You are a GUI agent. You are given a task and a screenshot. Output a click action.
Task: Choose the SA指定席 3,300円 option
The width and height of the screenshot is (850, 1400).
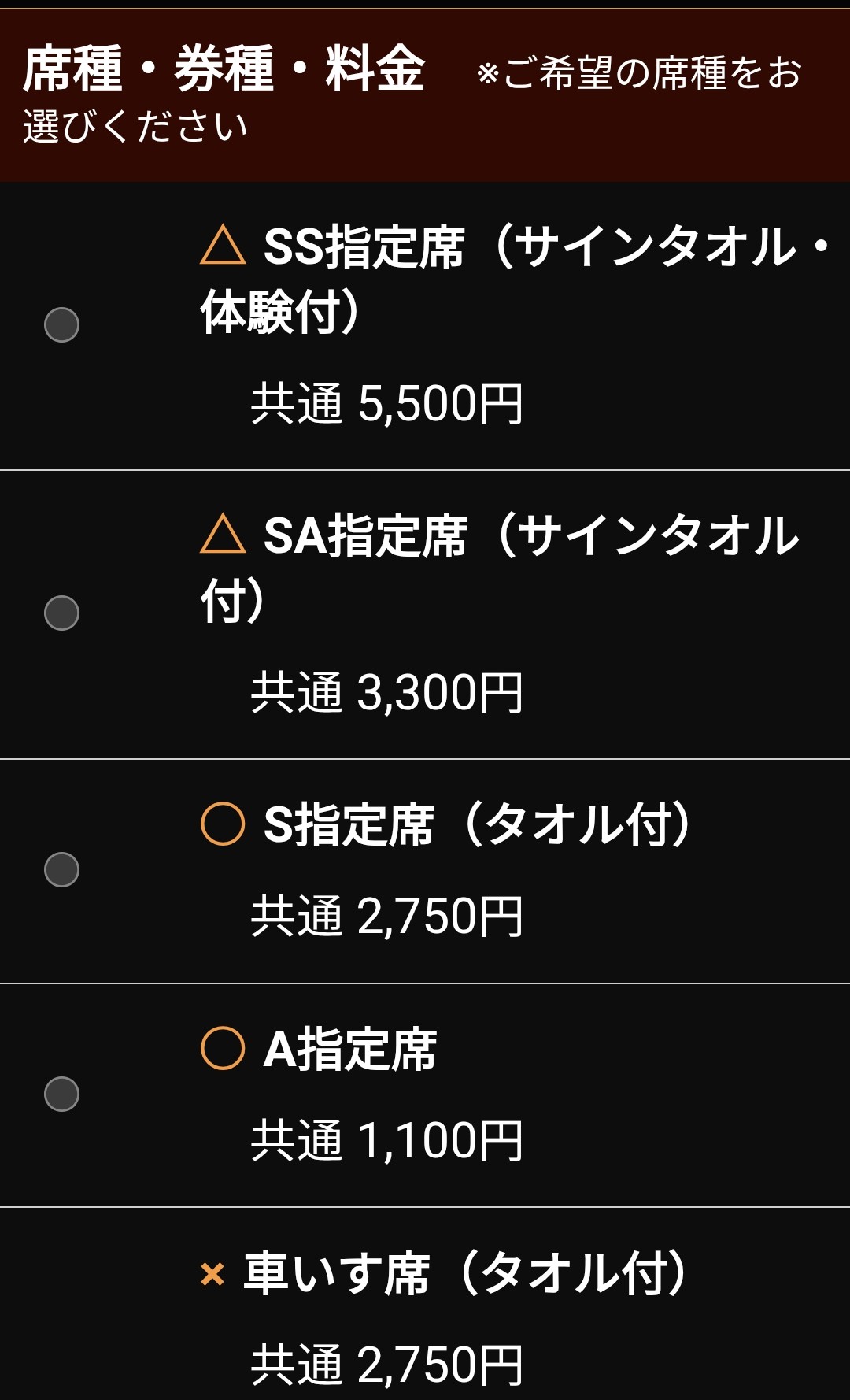[61, 613]
